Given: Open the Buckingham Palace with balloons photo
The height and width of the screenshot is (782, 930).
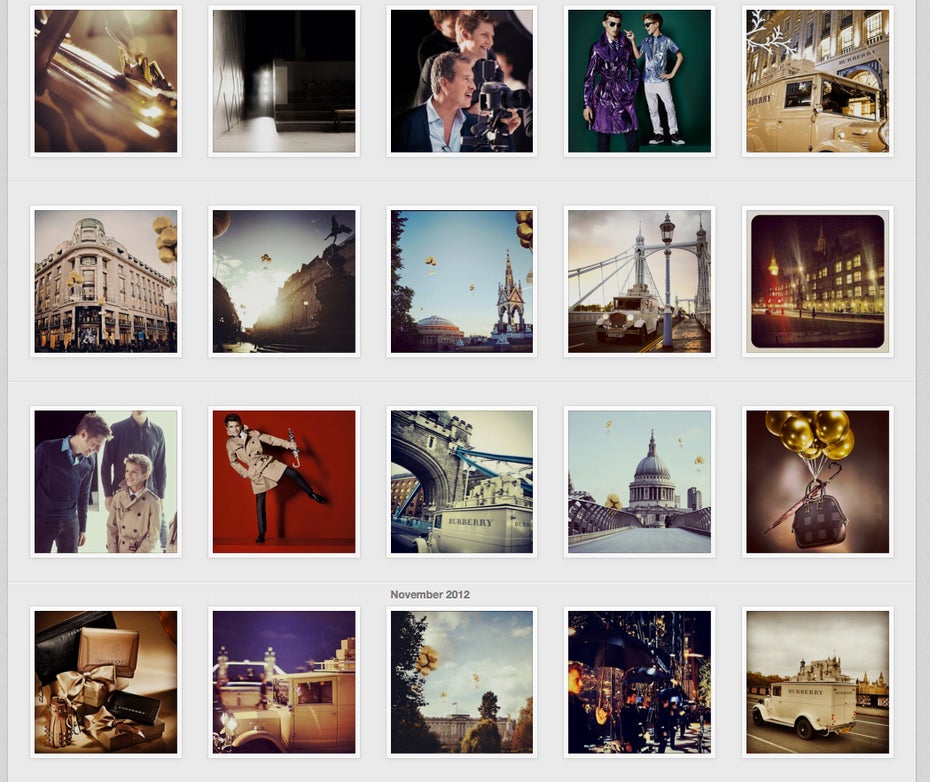Looking at the screenshot, I should [461, 682].
